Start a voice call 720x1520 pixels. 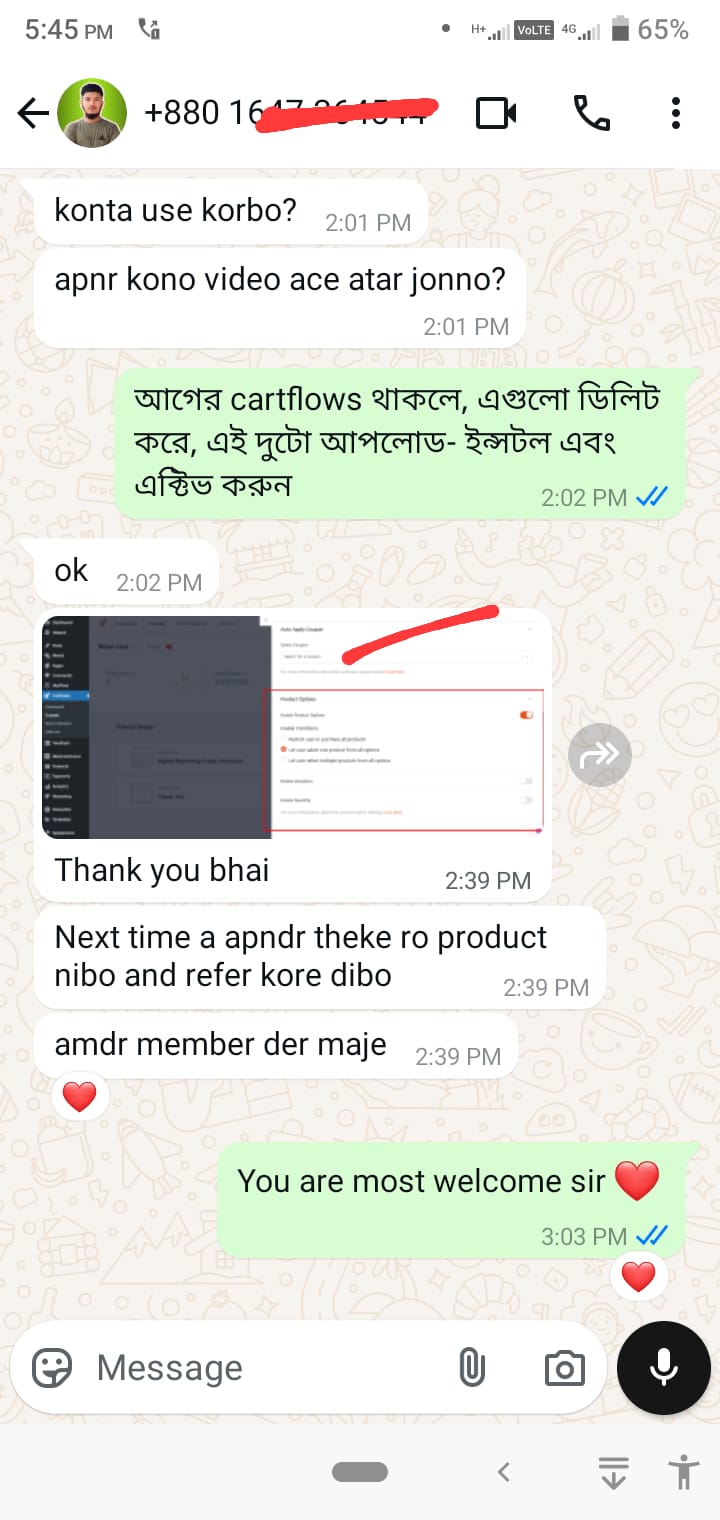click(x=591, y=113)
